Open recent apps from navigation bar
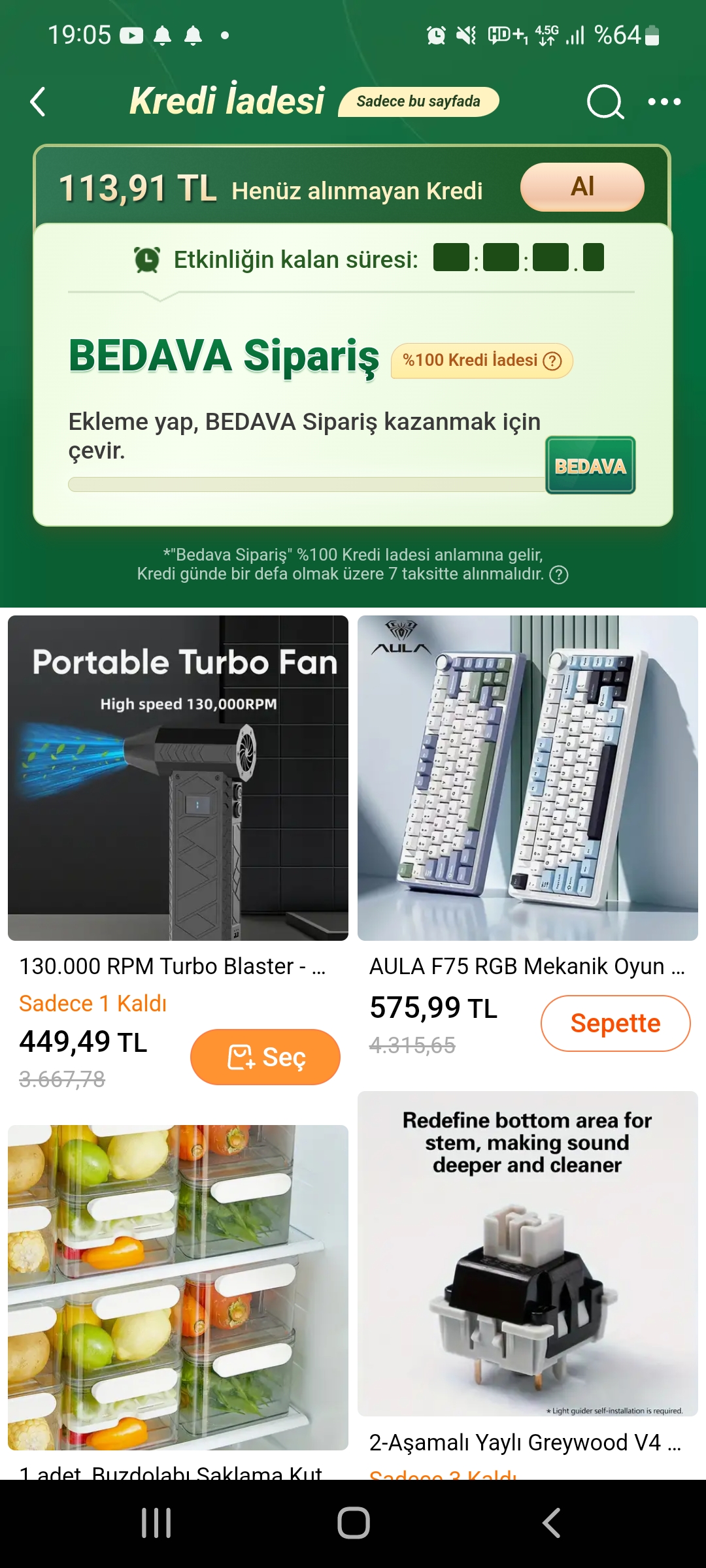The width and height of the screenshot is (706, 1568). 156,1524
